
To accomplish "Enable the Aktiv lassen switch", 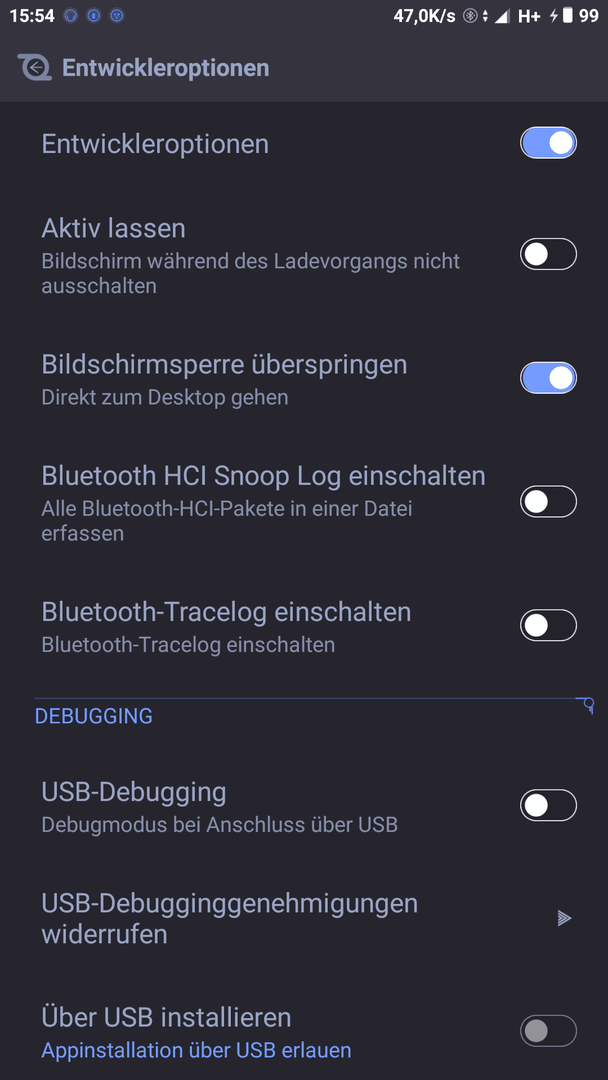I will (x=548, y=254).
